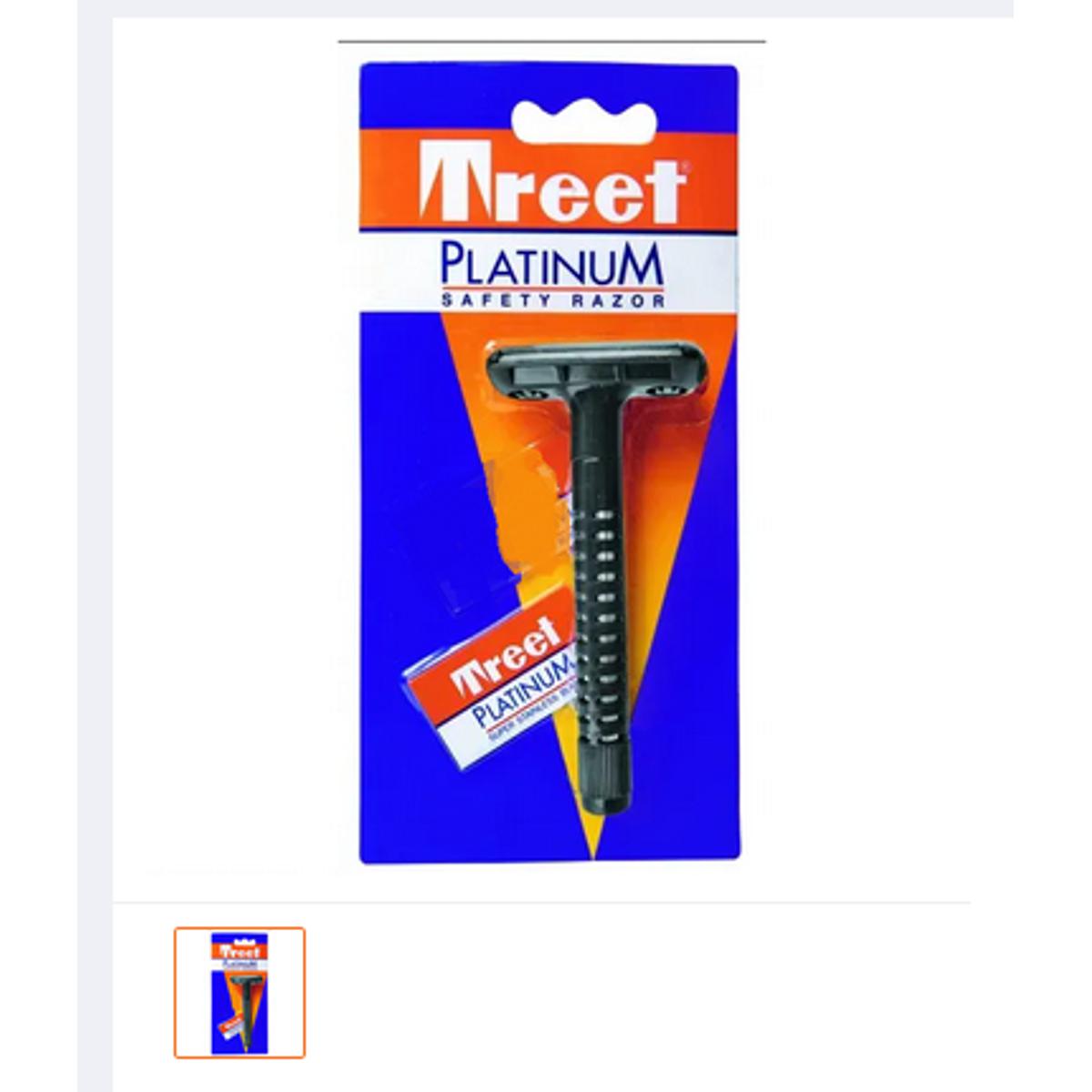This screenshot has width=1092, height=1092.
Task: Open the main Treet Platinum product image
Action: 549,462
